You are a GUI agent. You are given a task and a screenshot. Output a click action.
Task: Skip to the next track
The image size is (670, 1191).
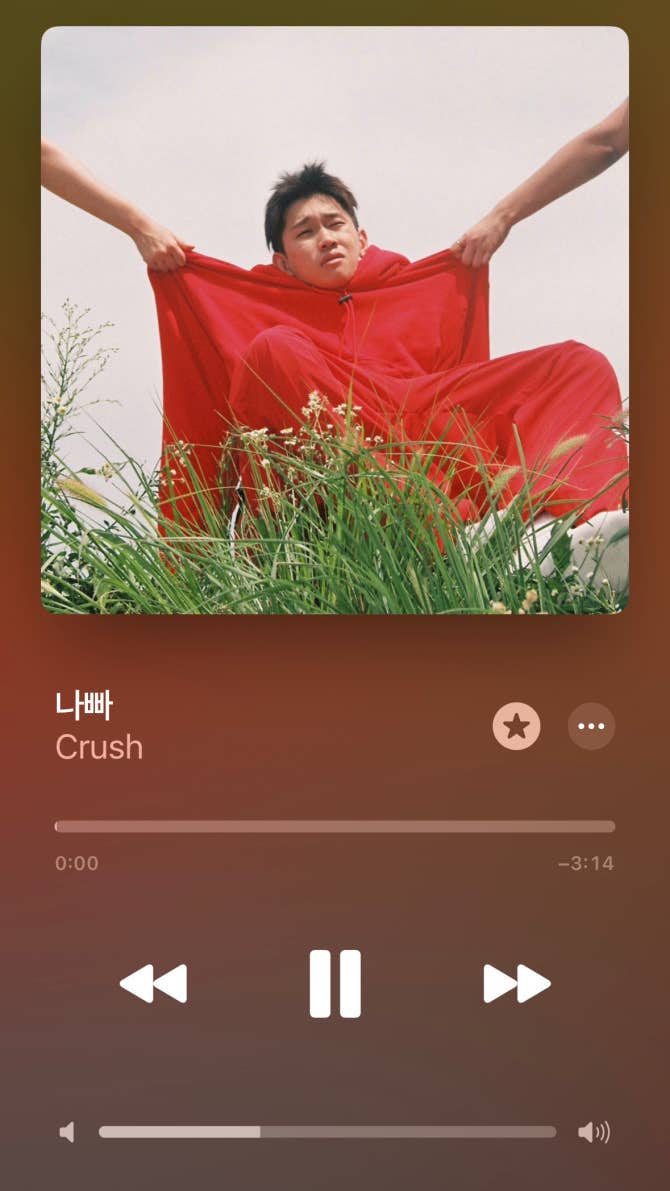pos(517,983)
